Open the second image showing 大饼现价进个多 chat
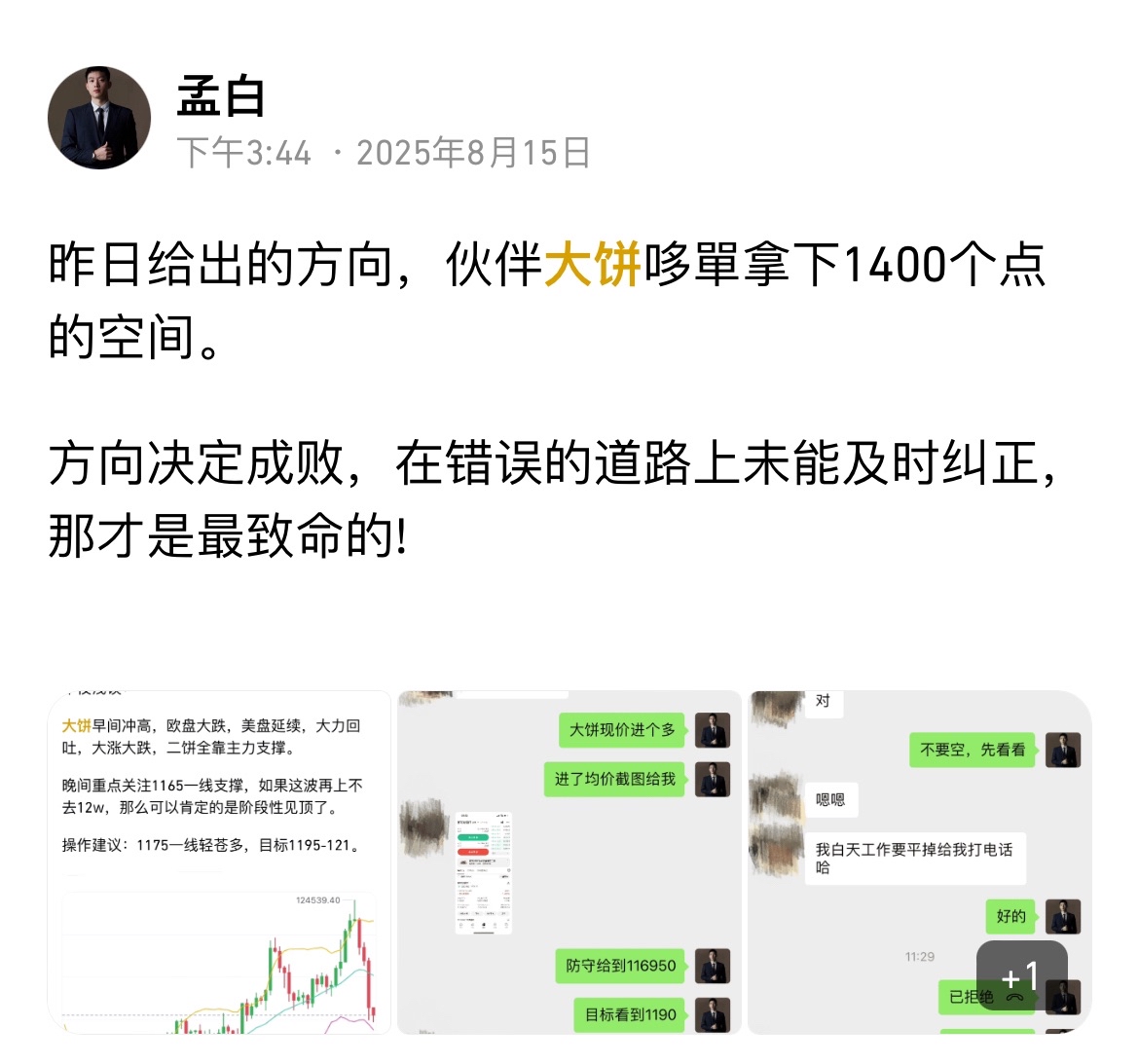The height and width of the screenshot is (1064, 1139). [569, 862]
